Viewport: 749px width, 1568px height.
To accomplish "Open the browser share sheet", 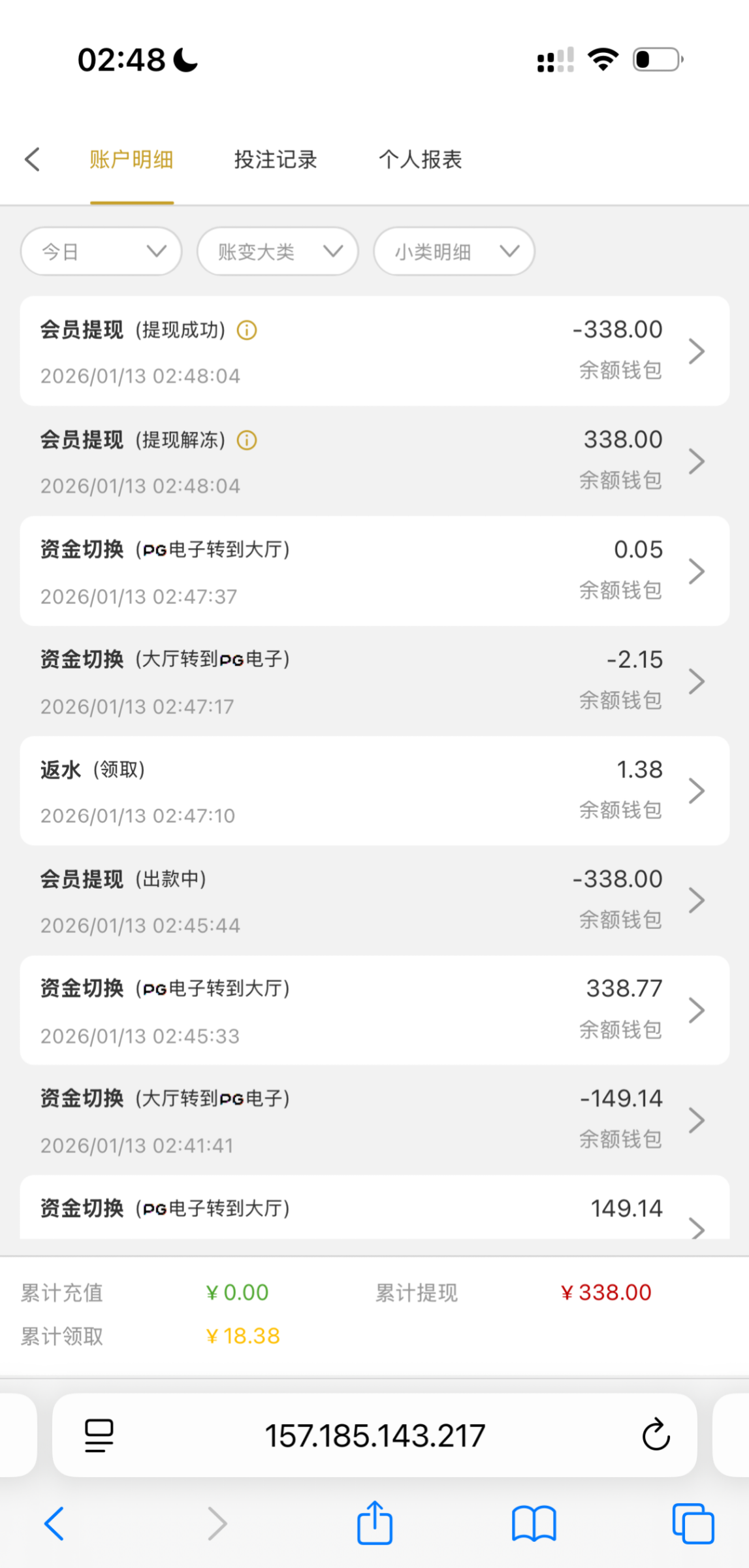I will coord(375,1523).
